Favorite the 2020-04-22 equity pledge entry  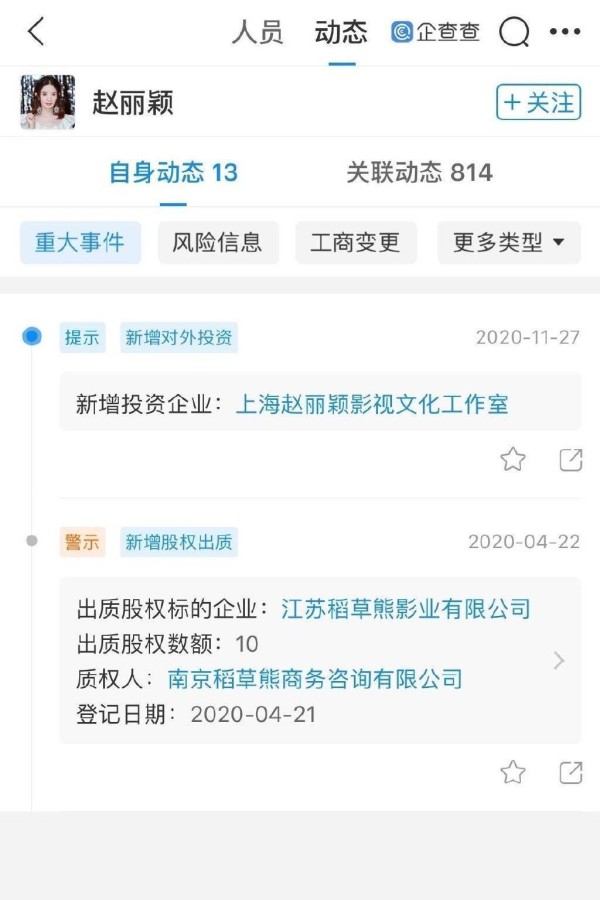pos(513,772)
